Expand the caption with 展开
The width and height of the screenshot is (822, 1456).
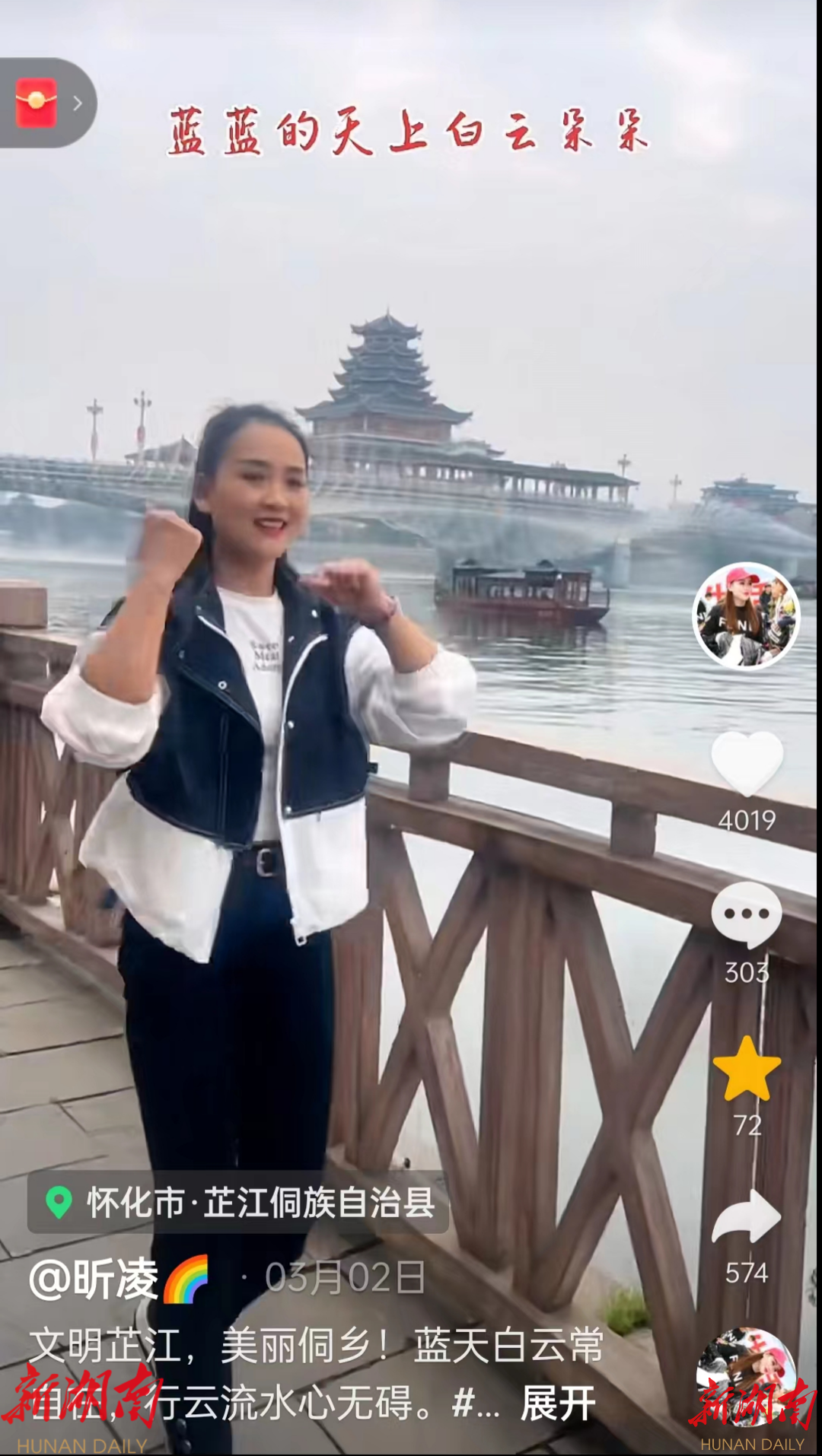tap(558, 1404)
